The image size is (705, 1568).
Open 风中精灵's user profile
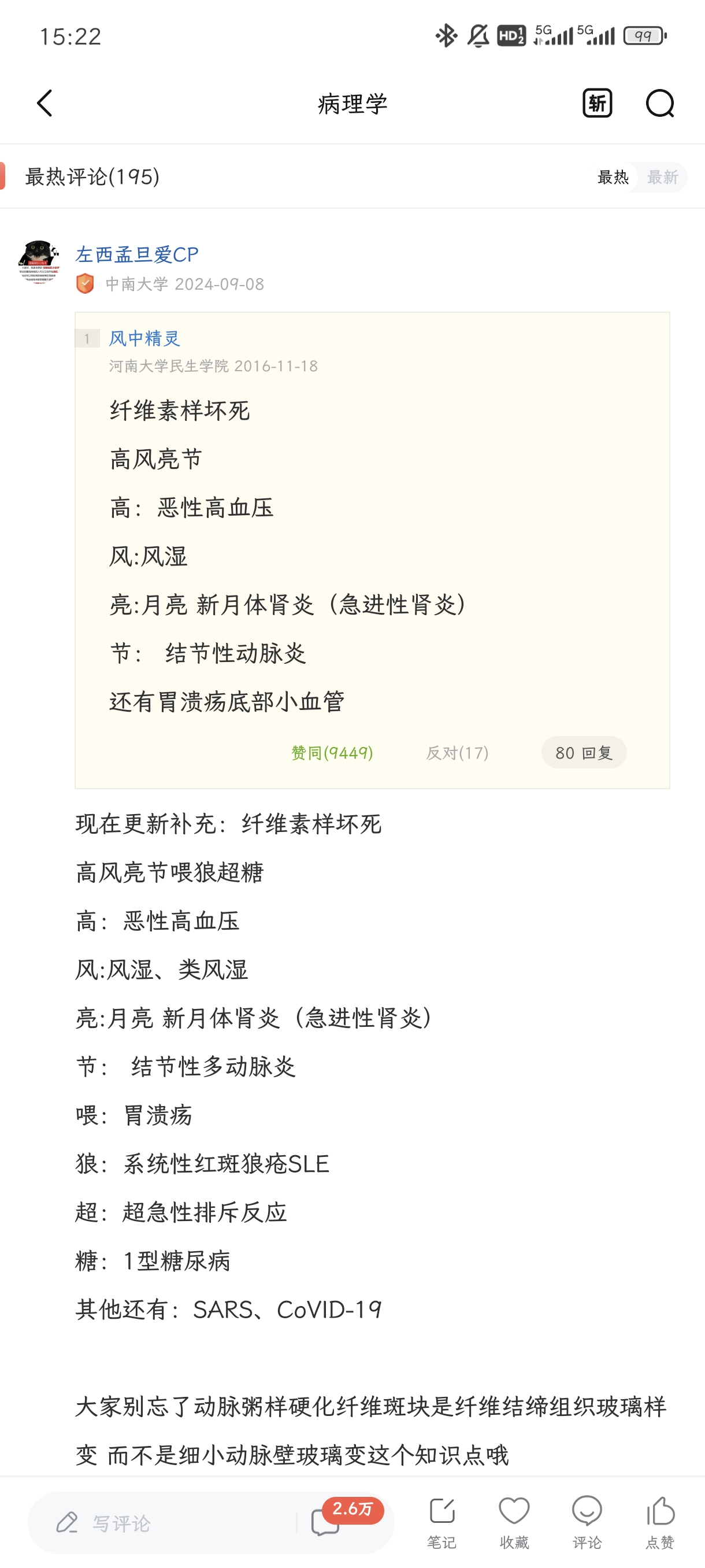[x=144, y=338]
